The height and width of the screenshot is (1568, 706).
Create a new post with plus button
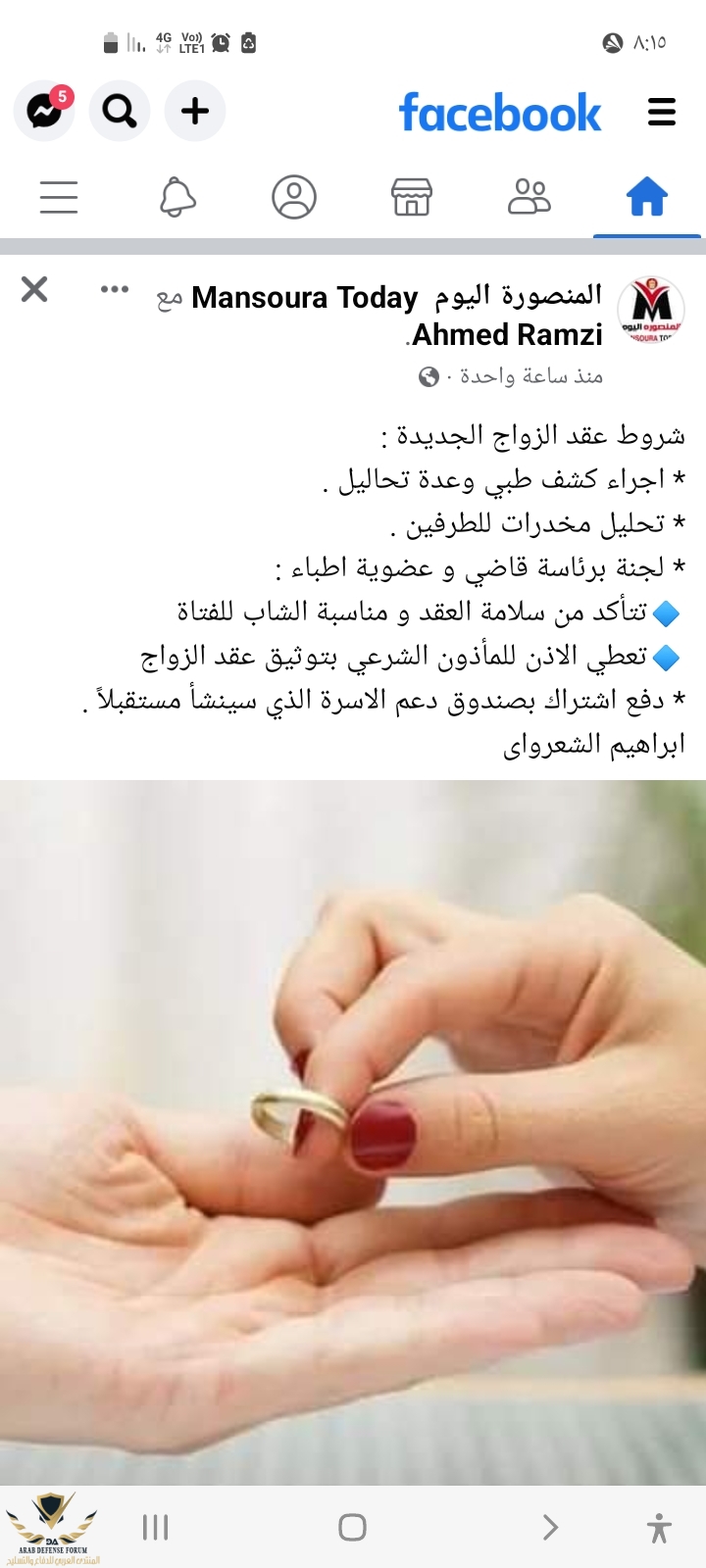[x=195, y=111]
